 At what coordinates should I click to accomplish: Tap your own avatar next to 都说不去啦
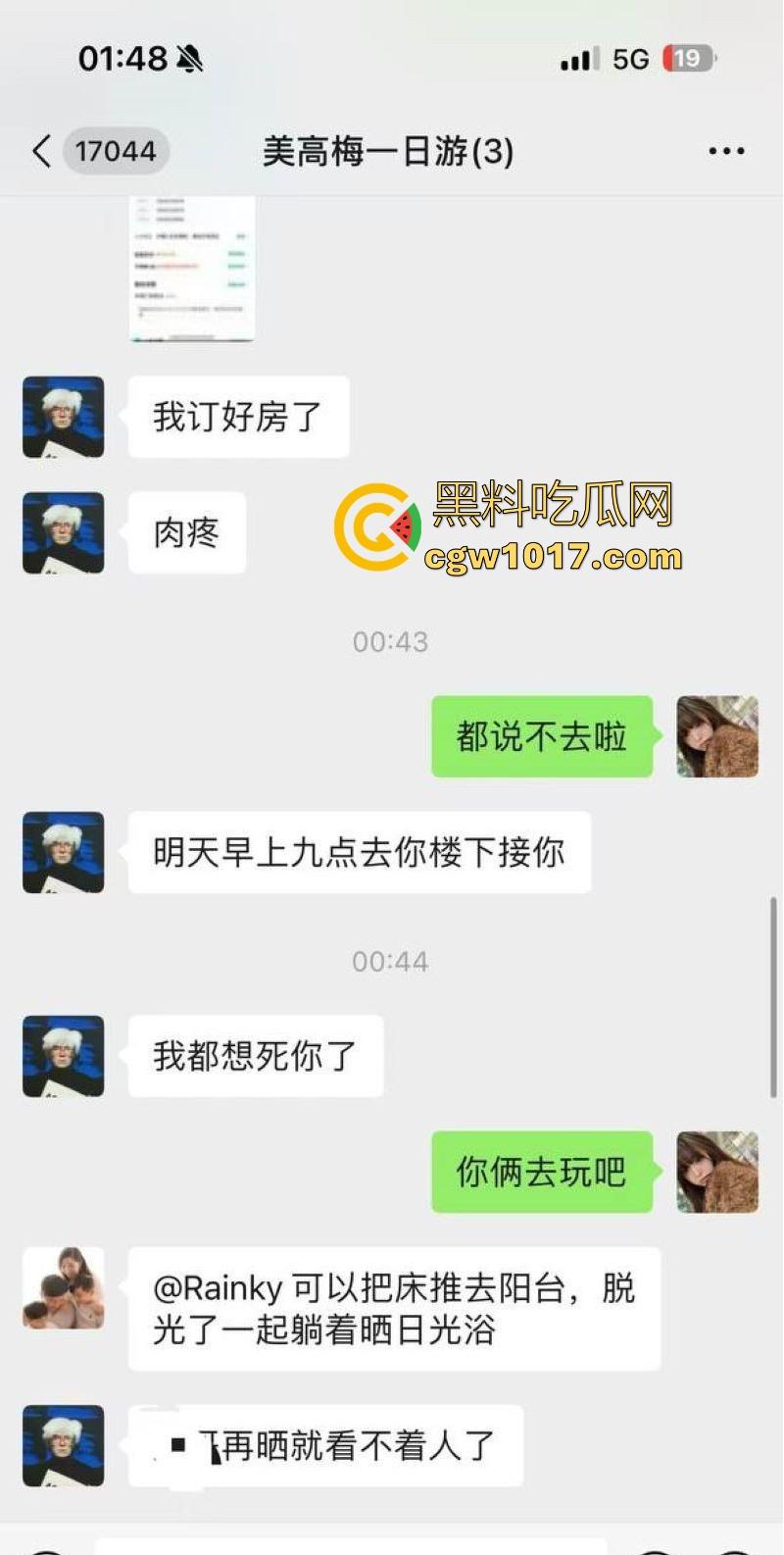click(x=716, y=736)
